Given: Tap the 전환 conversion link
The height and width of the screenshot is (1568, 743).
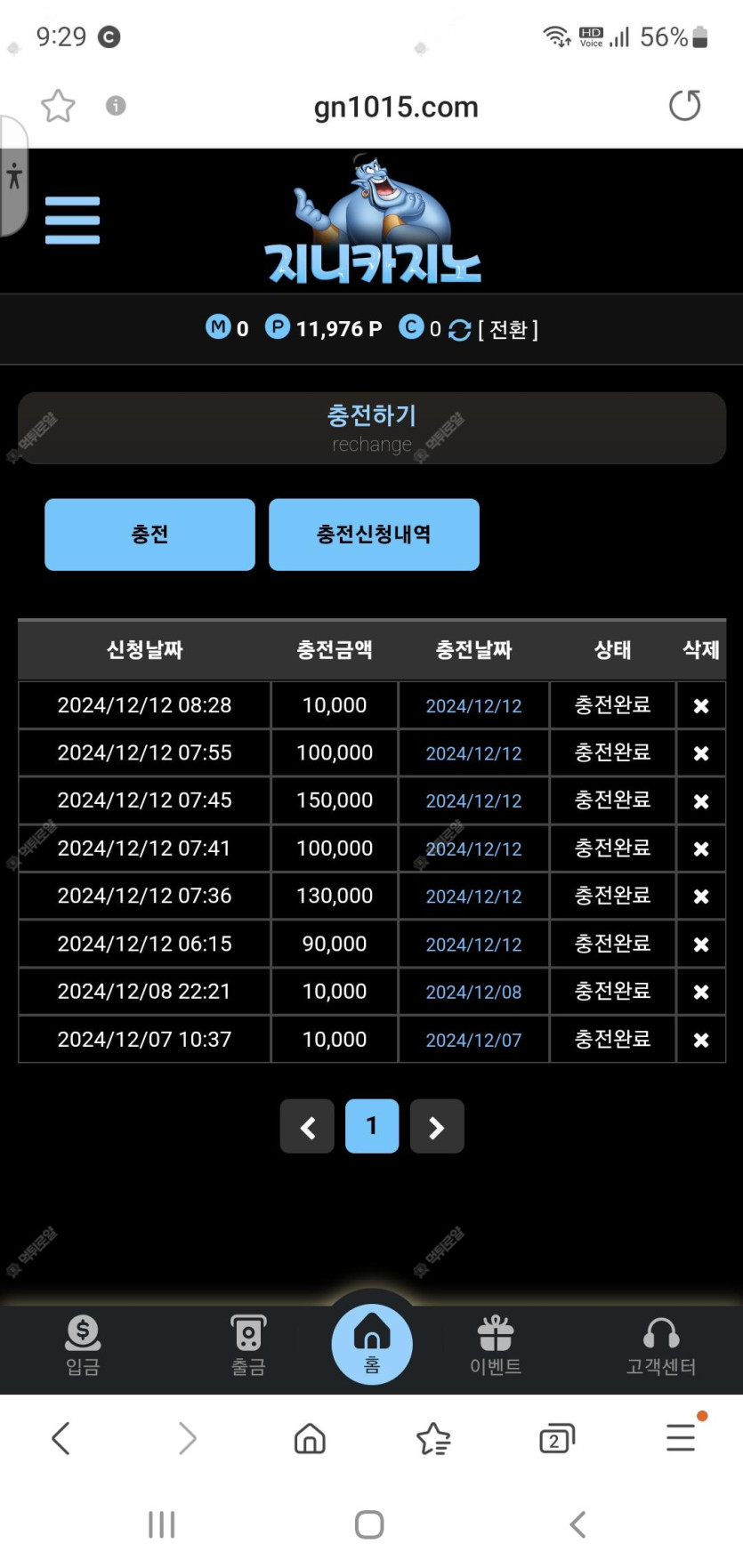Looking at the screenshot, I should click(507, 329).
